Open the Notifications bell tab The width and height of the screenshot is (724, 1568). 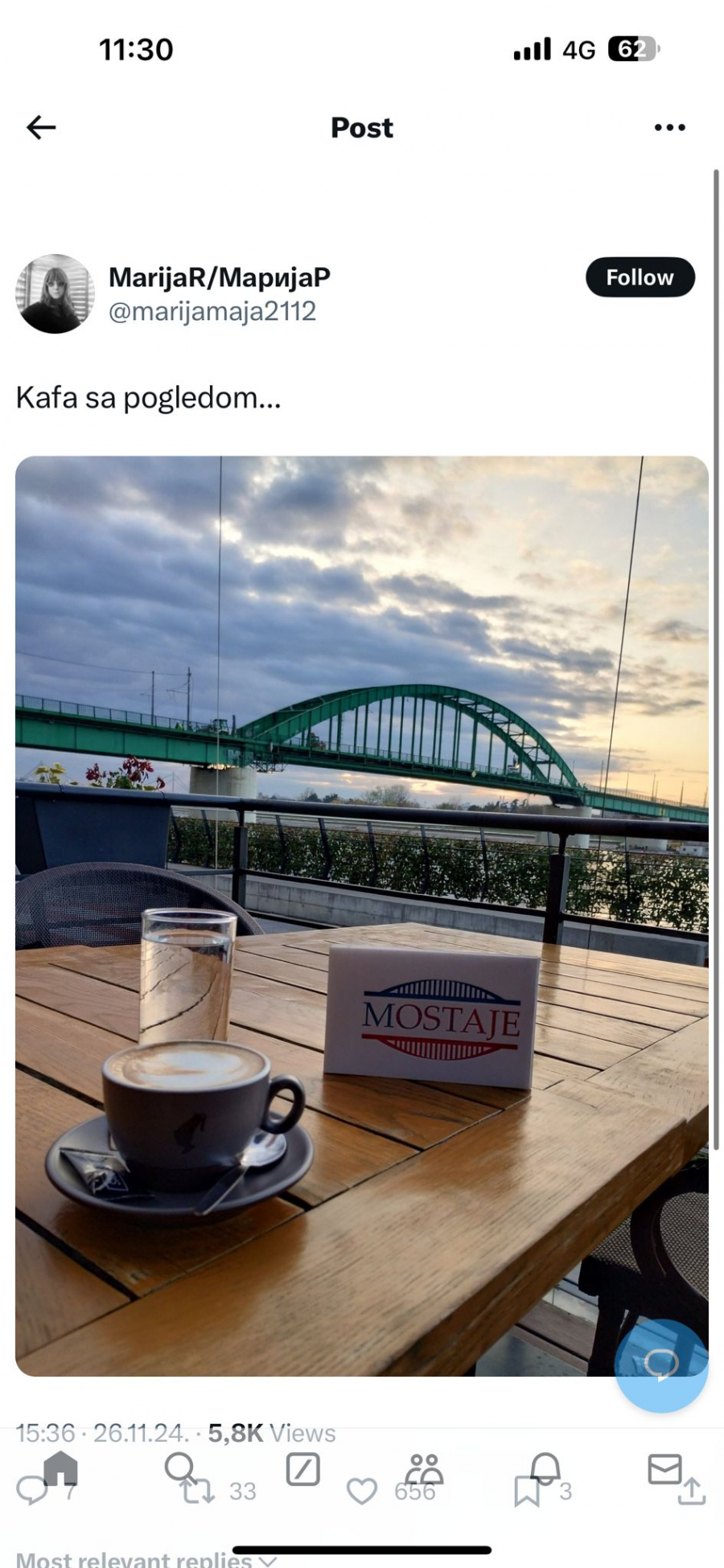coord(545,1468)
